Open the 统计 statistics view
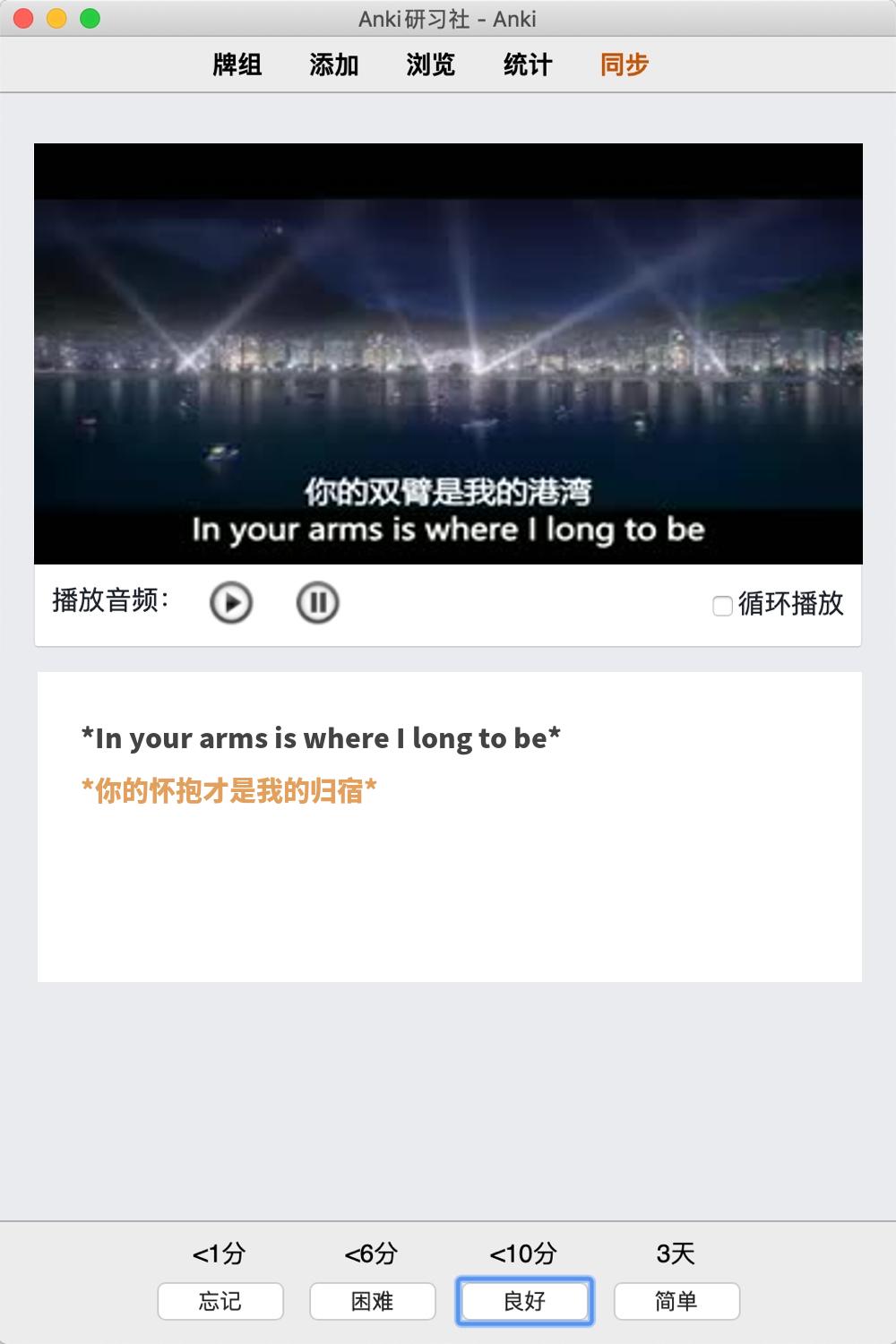This screenshot has height=1344, width=896. point(528,65)
